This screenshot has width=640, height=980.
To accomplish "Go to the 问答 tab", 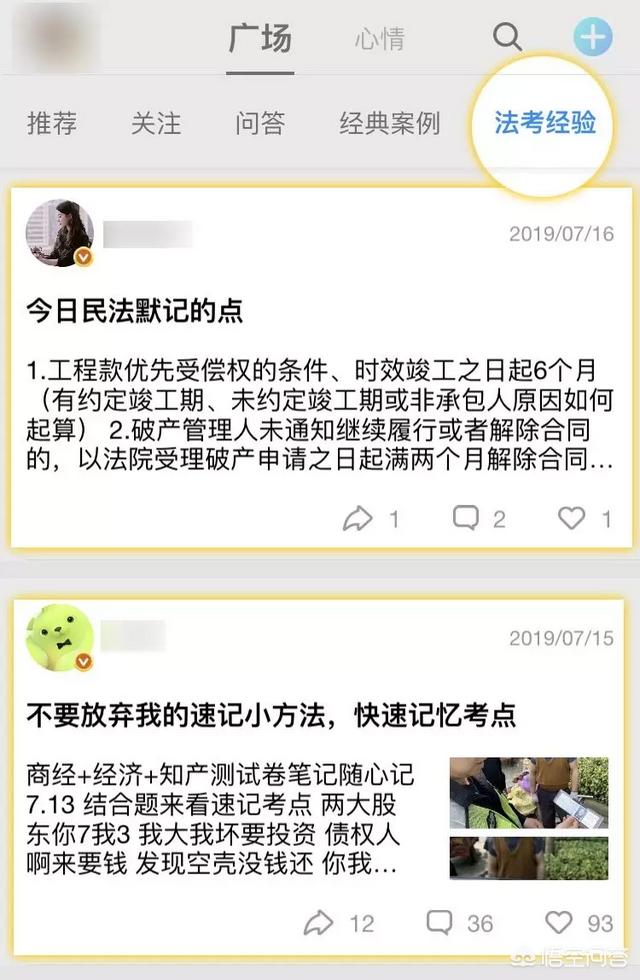I will tap(260, 123).
